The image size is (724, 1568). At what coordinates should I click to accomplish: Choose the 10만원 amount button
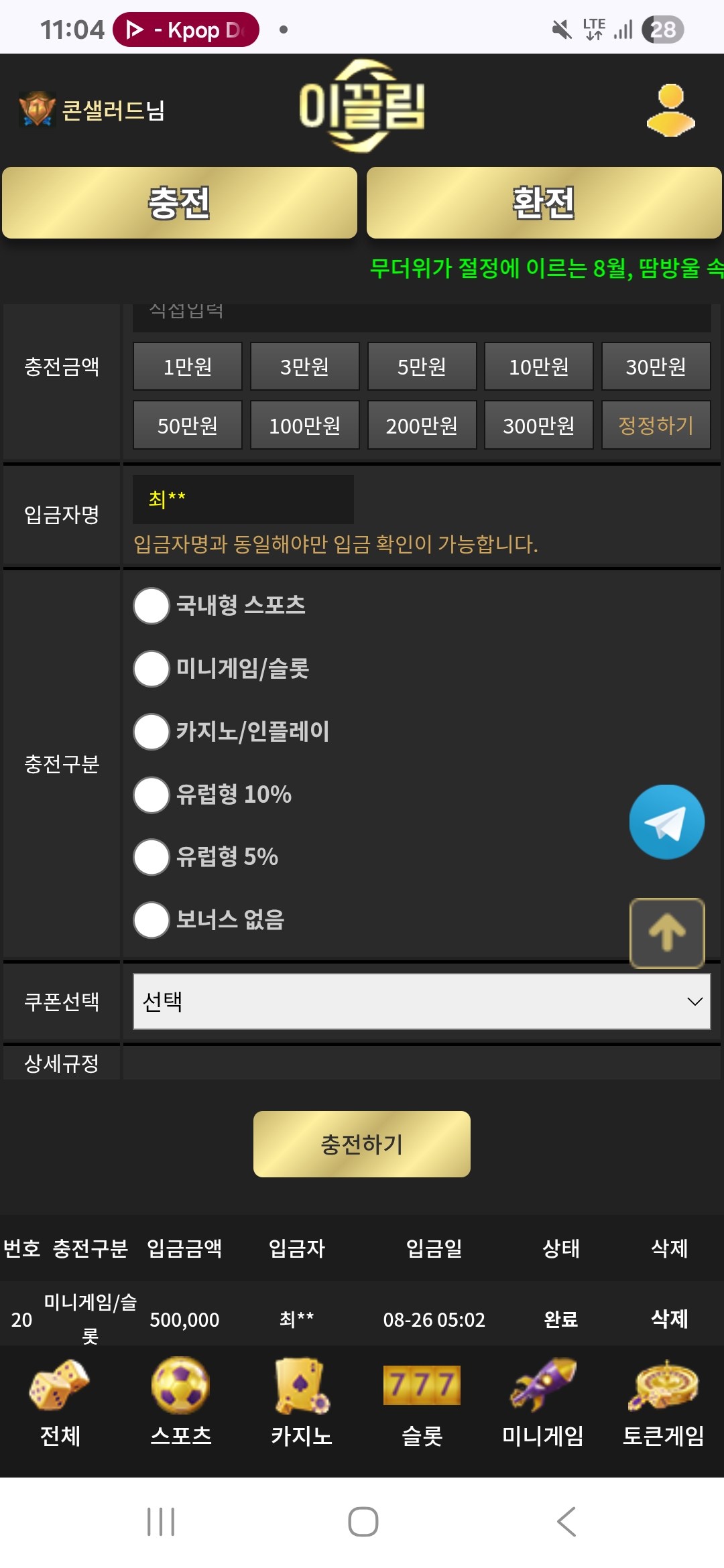point(539,367)
